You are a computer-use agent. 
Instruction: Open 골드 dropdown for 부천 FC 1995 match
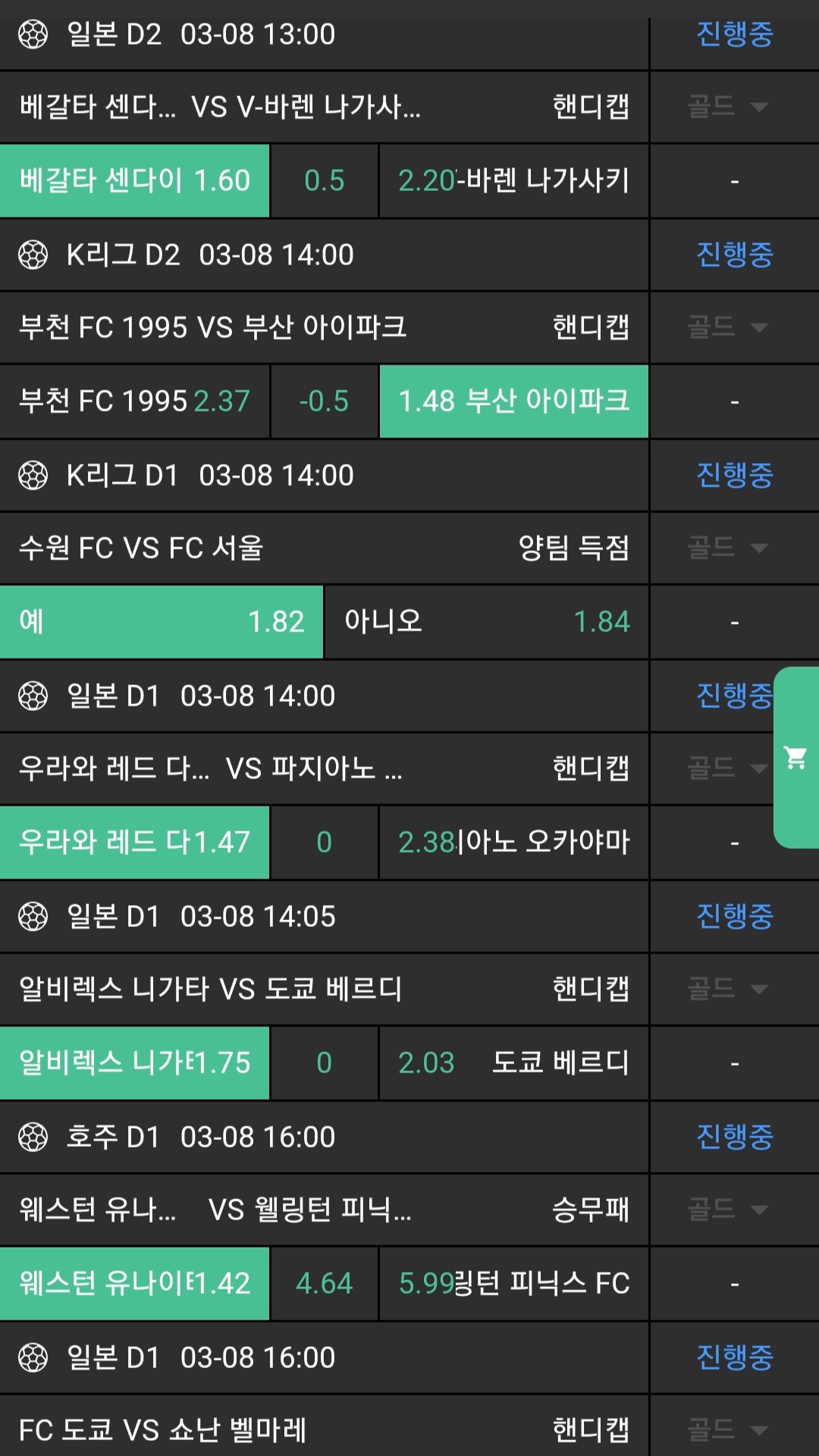pyautogui.click(x=727, y=327)
